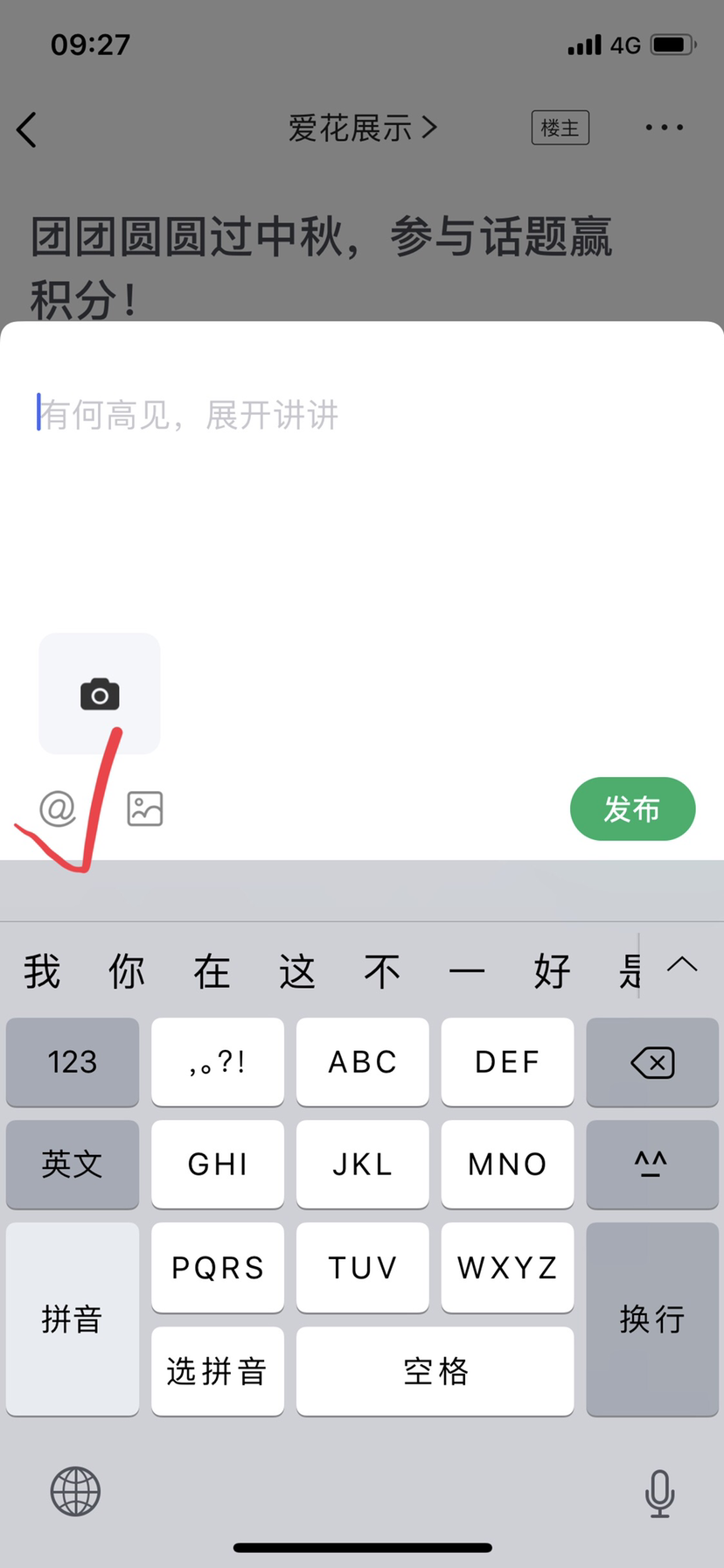Switch keyboard to 123 numbers
Viewport: 724px width, 1568px height.
(x=73, y=1062)
